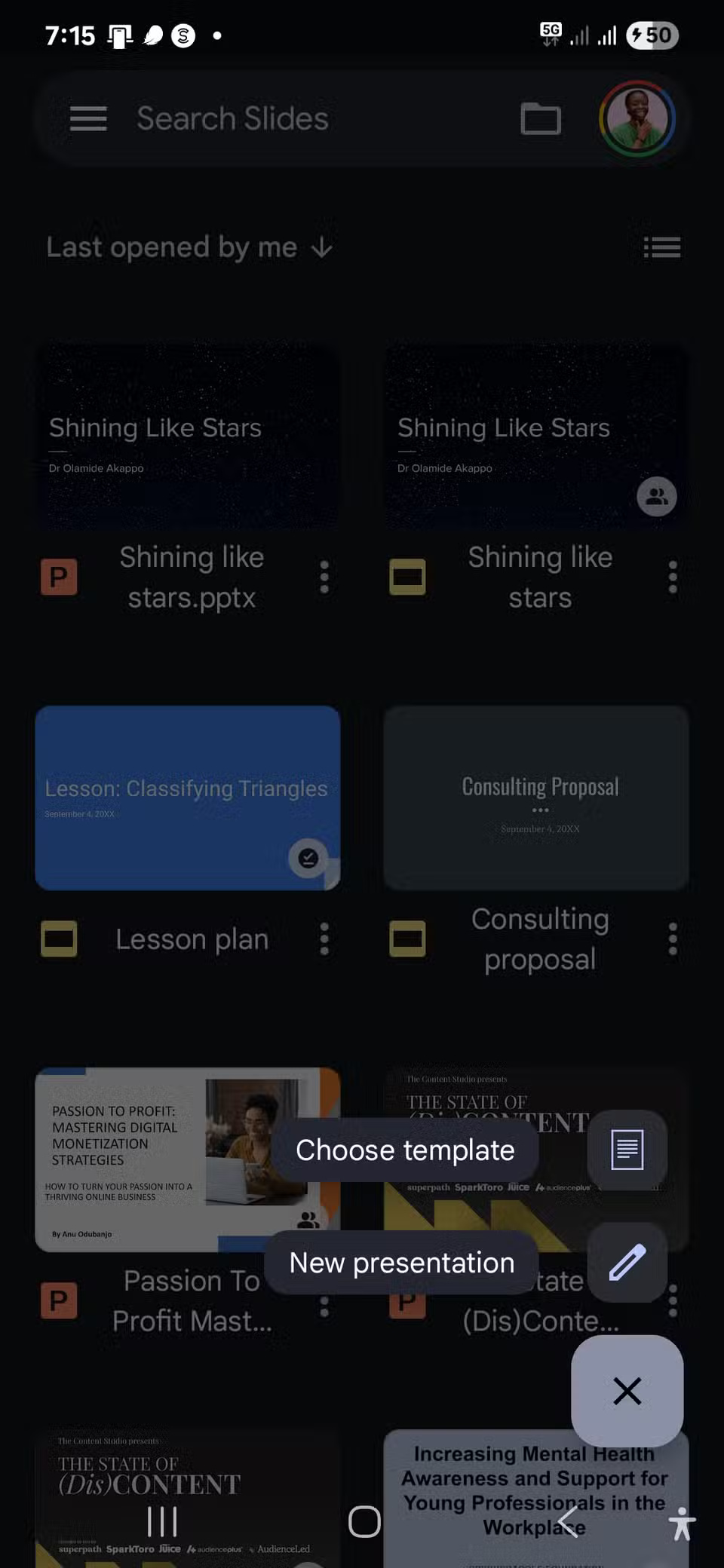724x1568 pixels.
Task: Open overflow menu for Shining like stars.pptx
Action: [324, 576]
